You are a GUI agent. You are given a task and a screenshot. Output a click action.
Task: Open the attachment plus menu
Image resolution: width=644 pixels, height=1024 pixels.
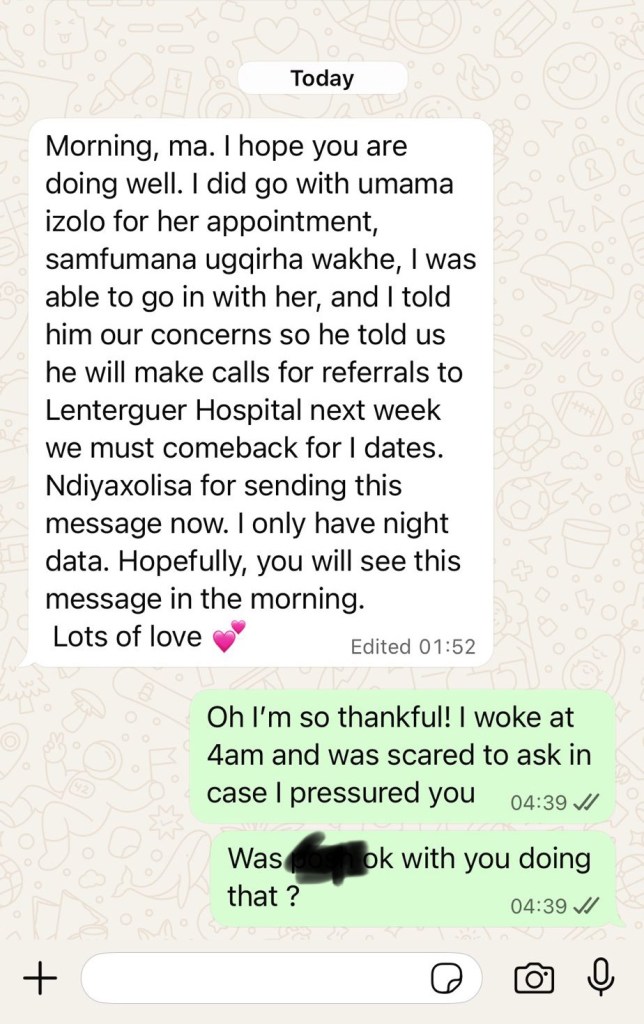pyautogui.click(x=40, y=979)
